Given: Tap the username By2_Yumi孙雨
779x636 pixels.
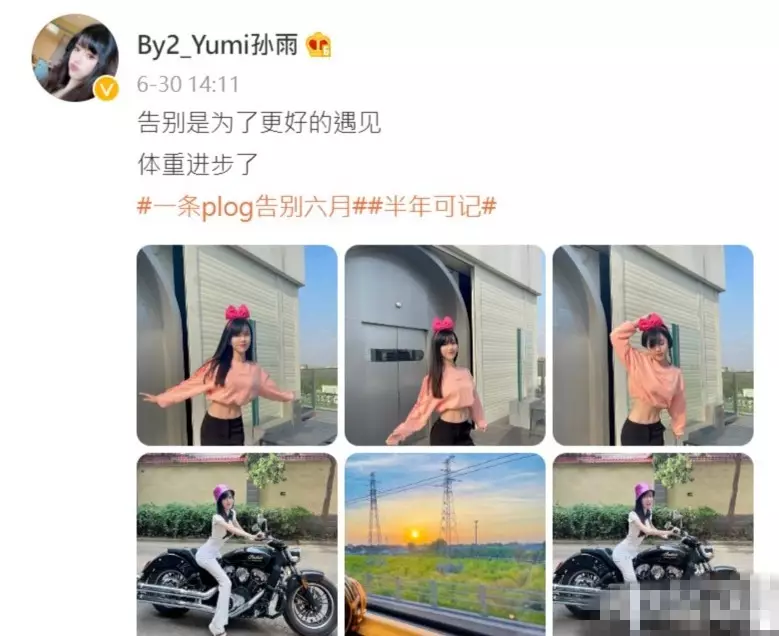Looking at the screenshot, I should [x=217, y=44].
